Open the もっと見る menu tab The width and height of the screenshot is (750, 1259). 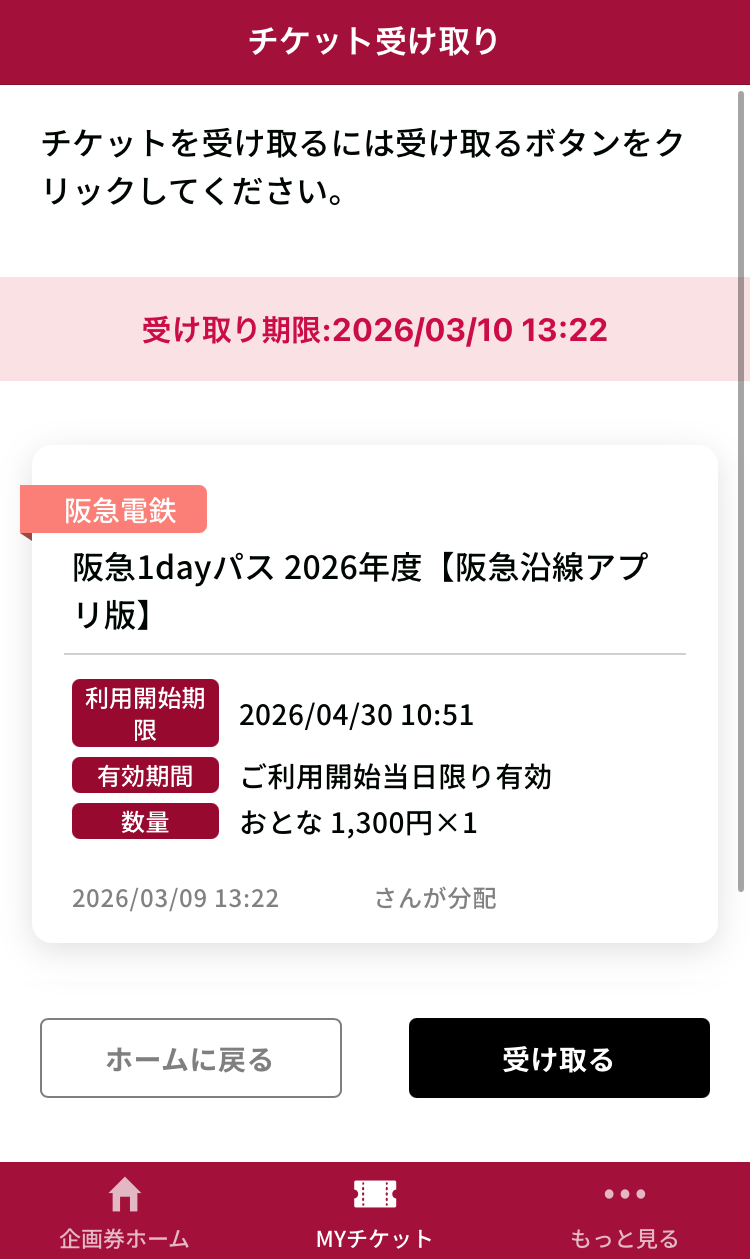[x=624, y=1212]
